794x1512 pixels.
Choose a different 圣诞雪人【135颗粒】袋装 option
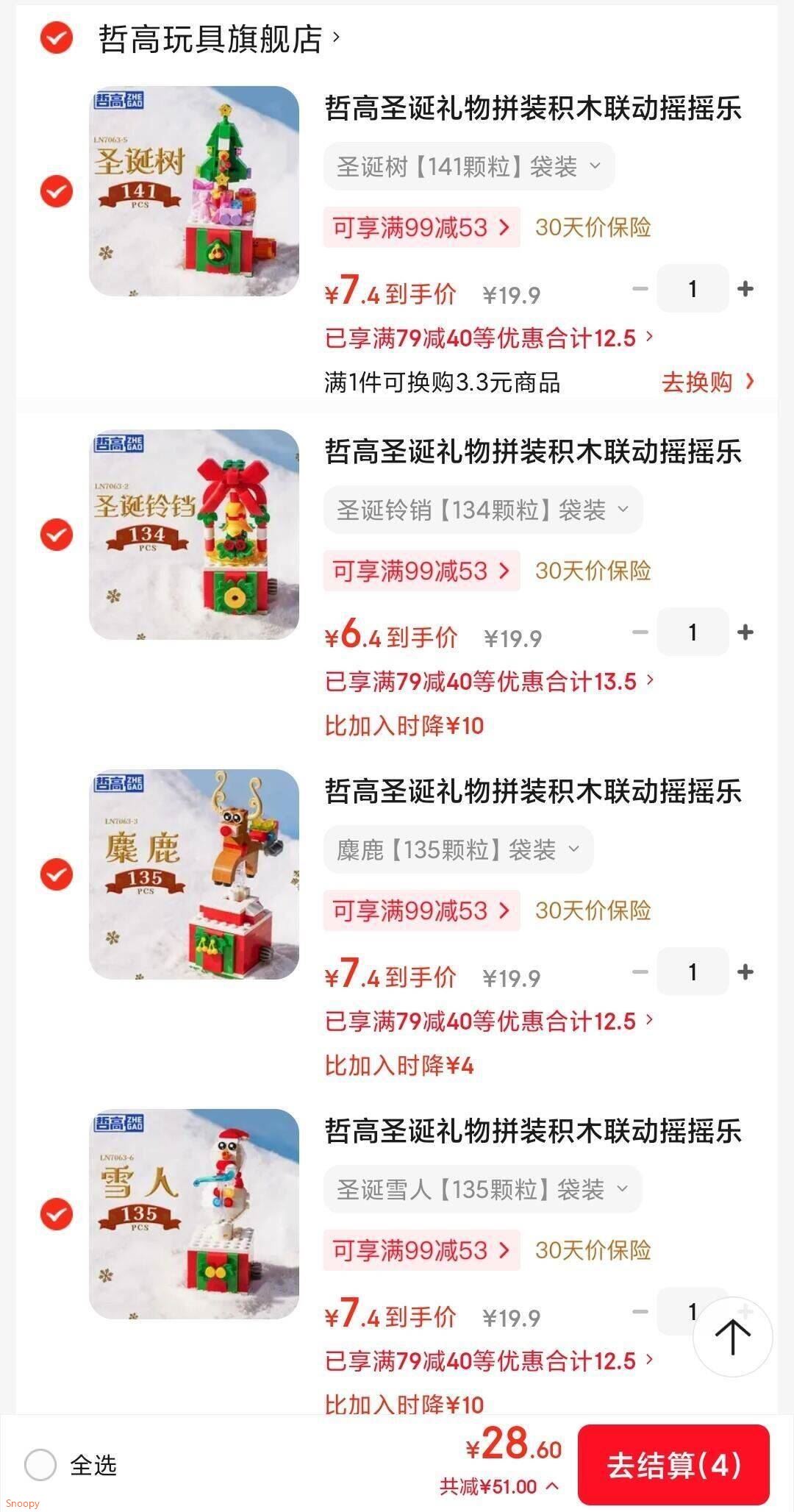pyautogui.click(x=482, y=1189)
